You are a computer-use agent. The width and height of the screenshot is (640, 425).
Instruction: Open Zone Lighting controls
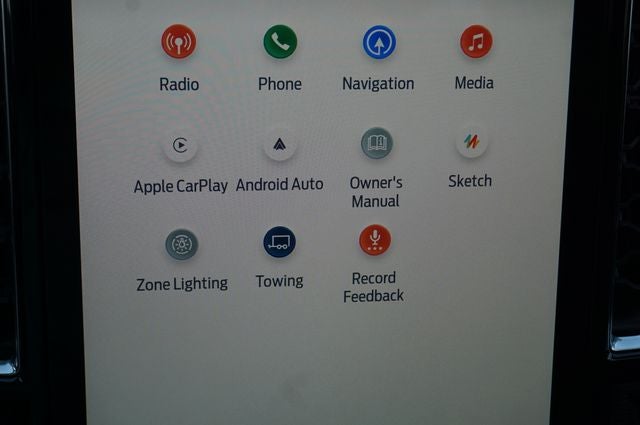pyautogui.click(x=181, y=244)
